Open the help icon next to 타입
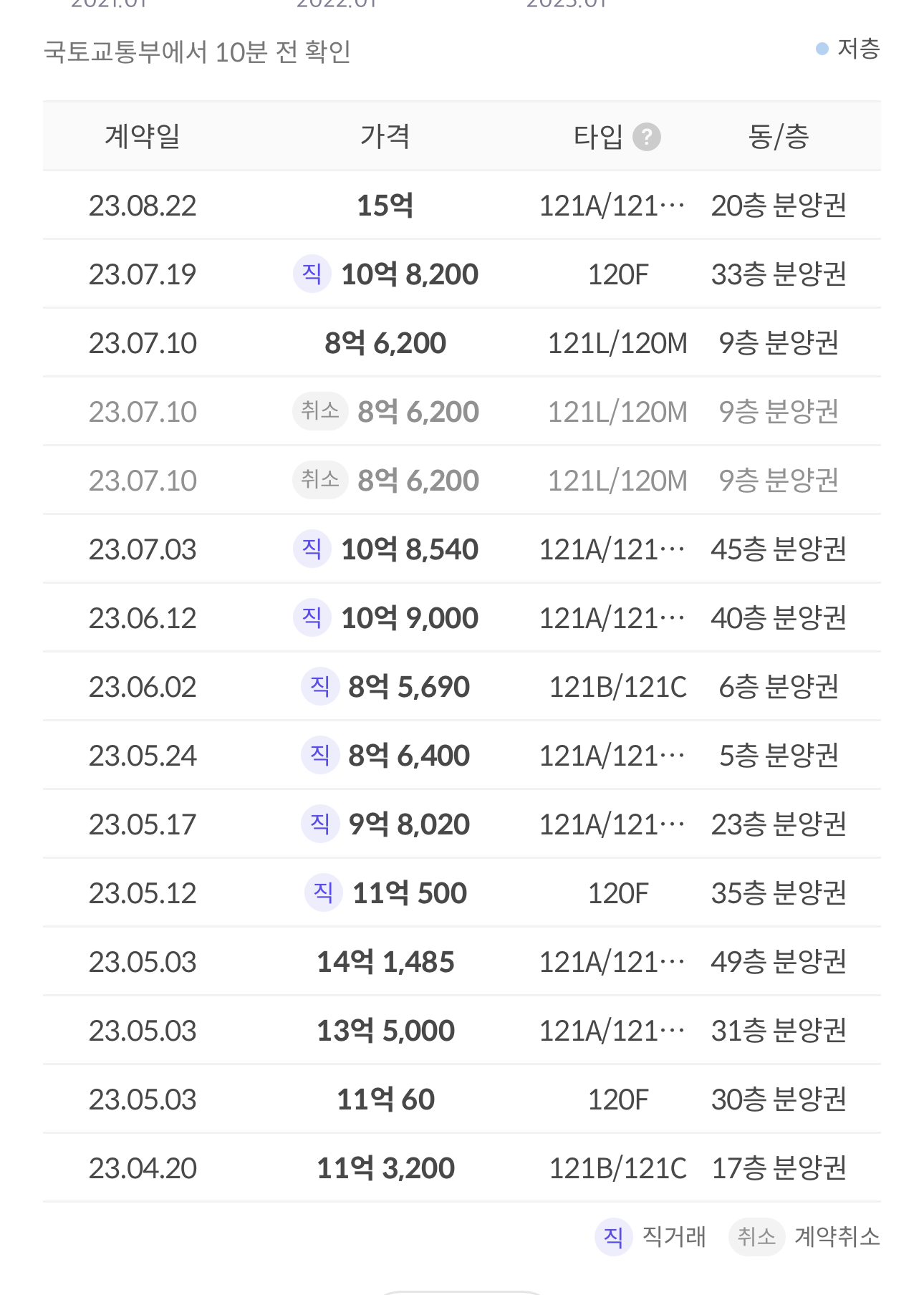This screenshot has height=1295, width=924. pyautogui.click(x=646, y=137)
